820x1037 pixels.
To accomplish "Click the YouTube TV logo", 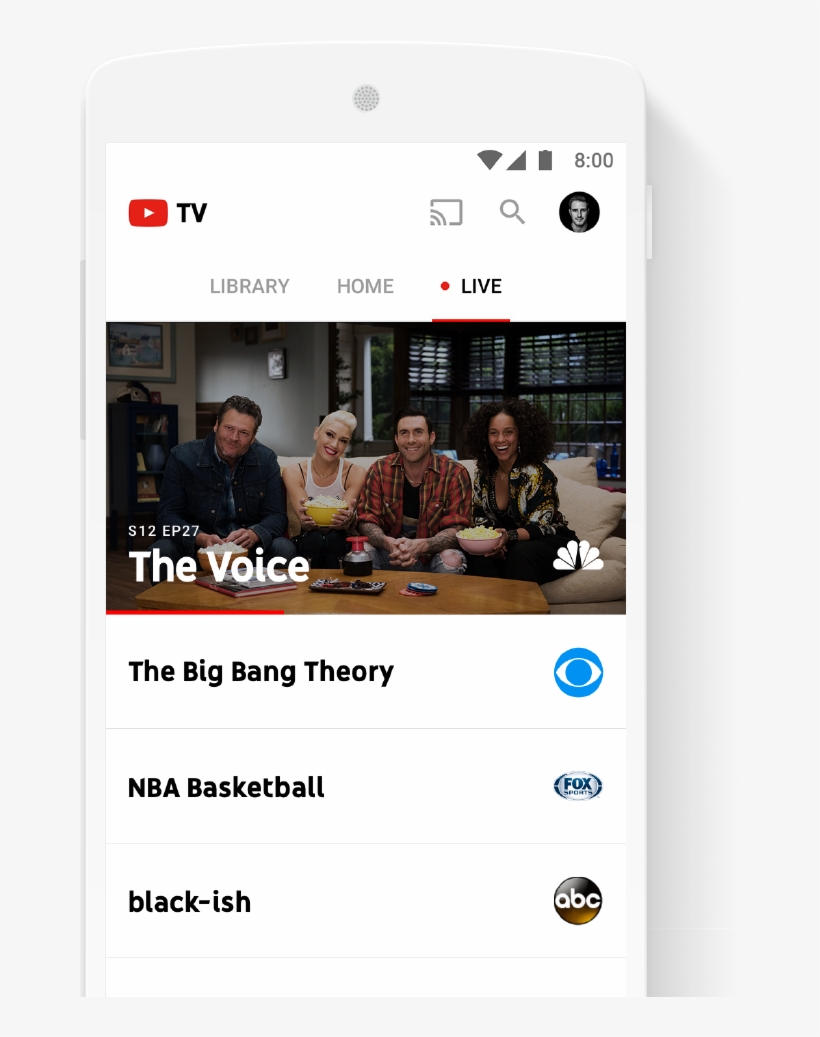I will pos(166,212).
